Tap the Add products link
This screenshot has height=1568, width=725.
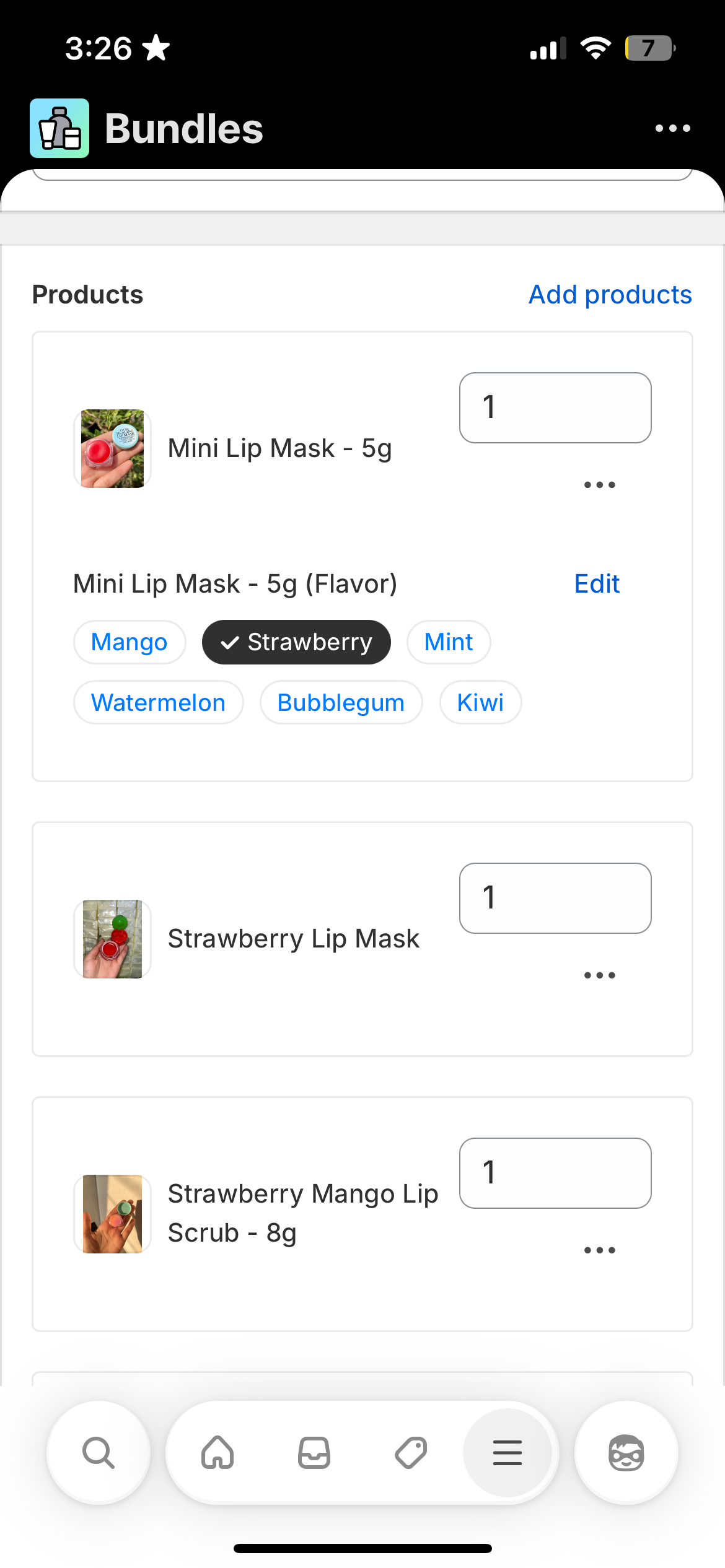point(610,295)
